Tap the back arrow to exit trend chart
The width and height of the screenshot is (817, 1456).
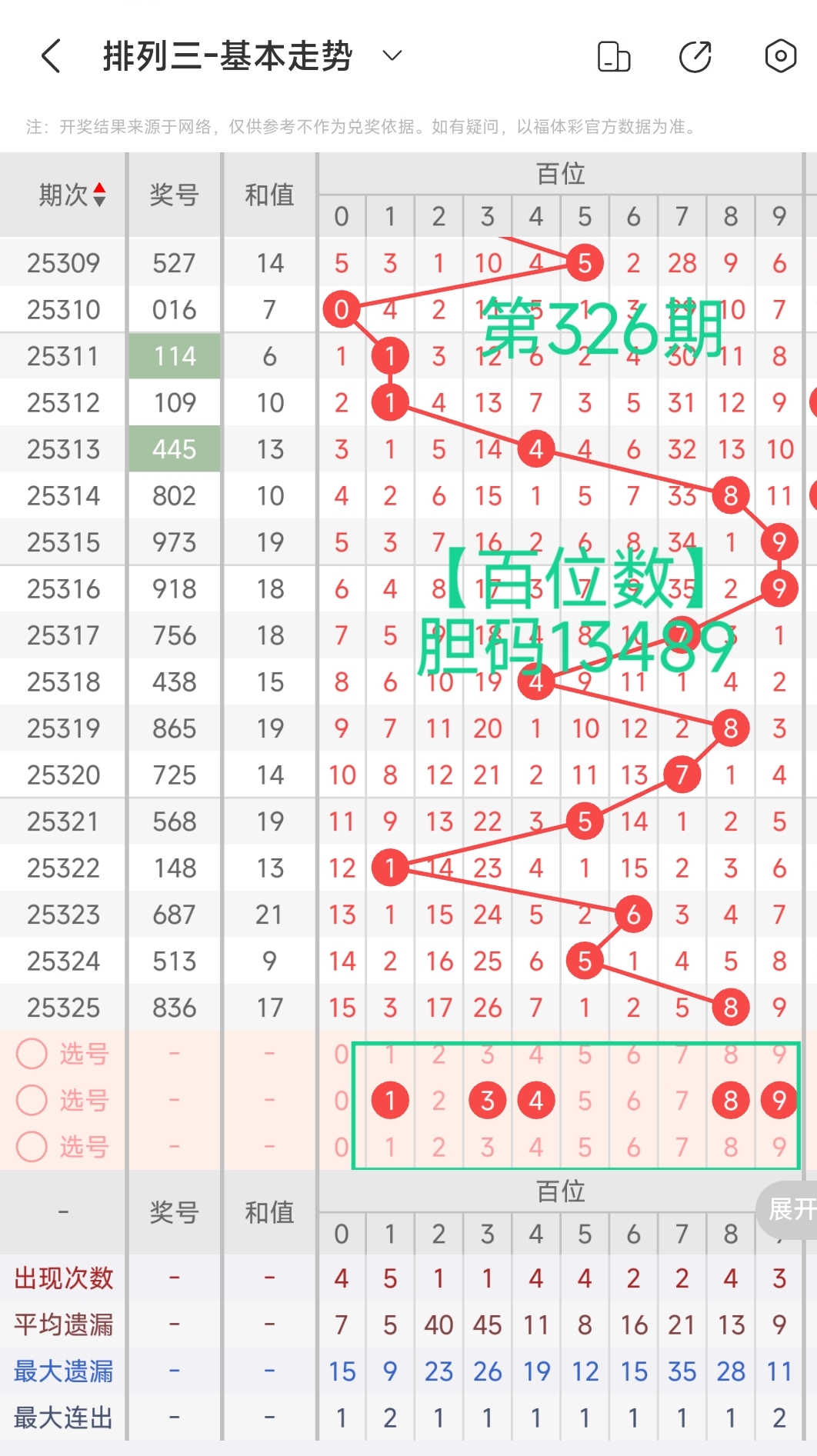click(x=51, y=56)
